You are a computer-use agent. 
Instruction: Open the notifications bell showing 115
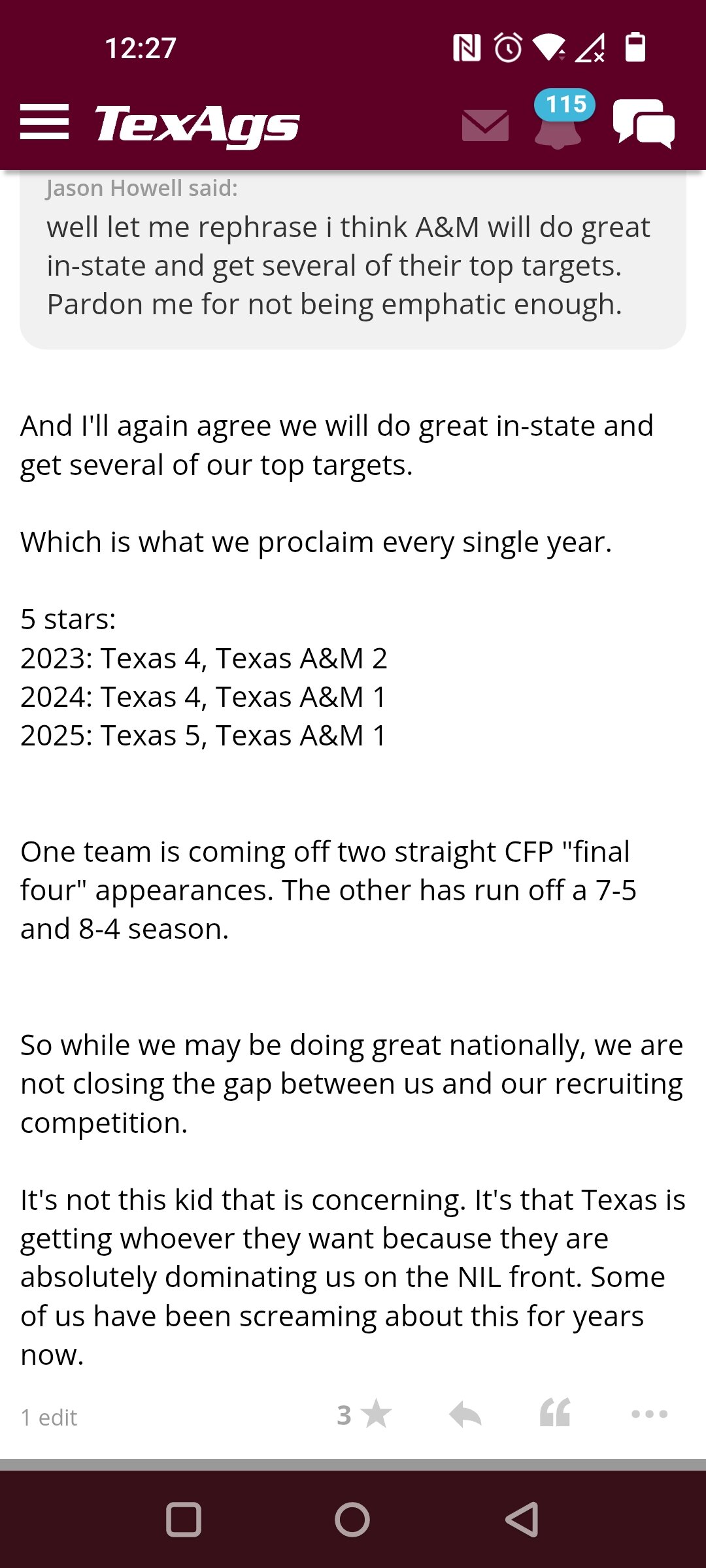tap(560, 119)
